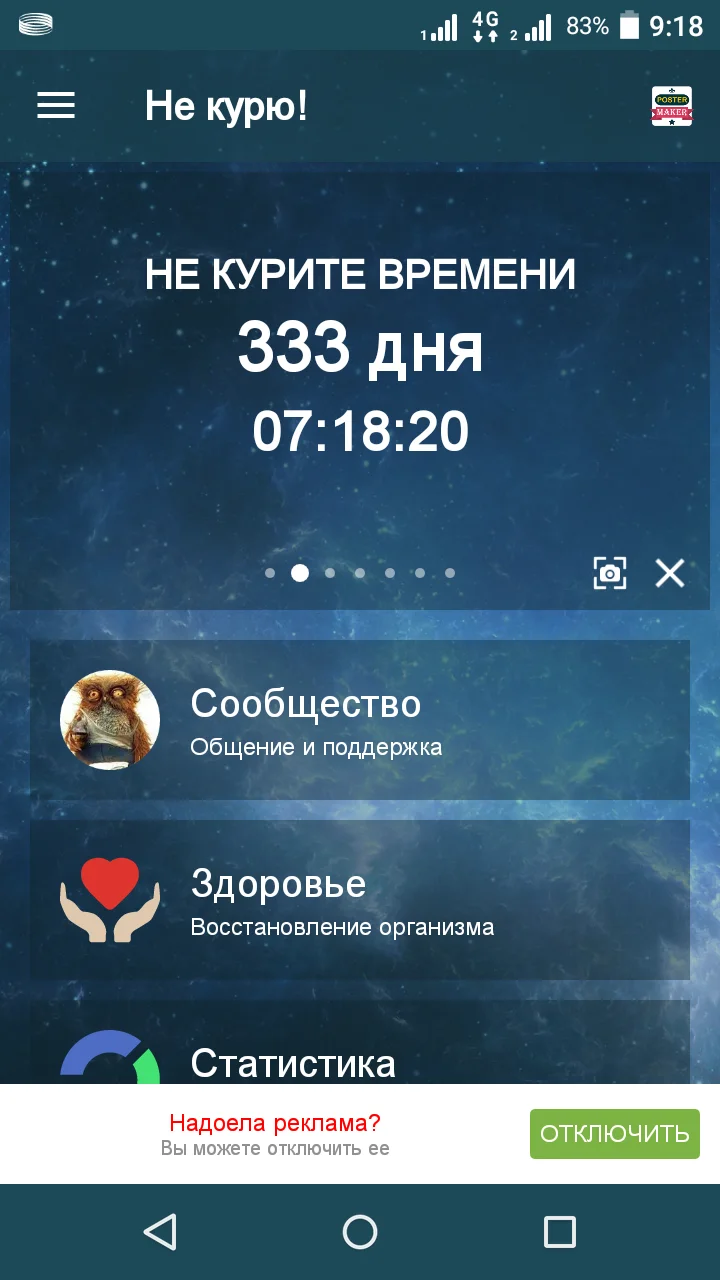
Task: Open the Здоровье section
Action: click(360, 898)
